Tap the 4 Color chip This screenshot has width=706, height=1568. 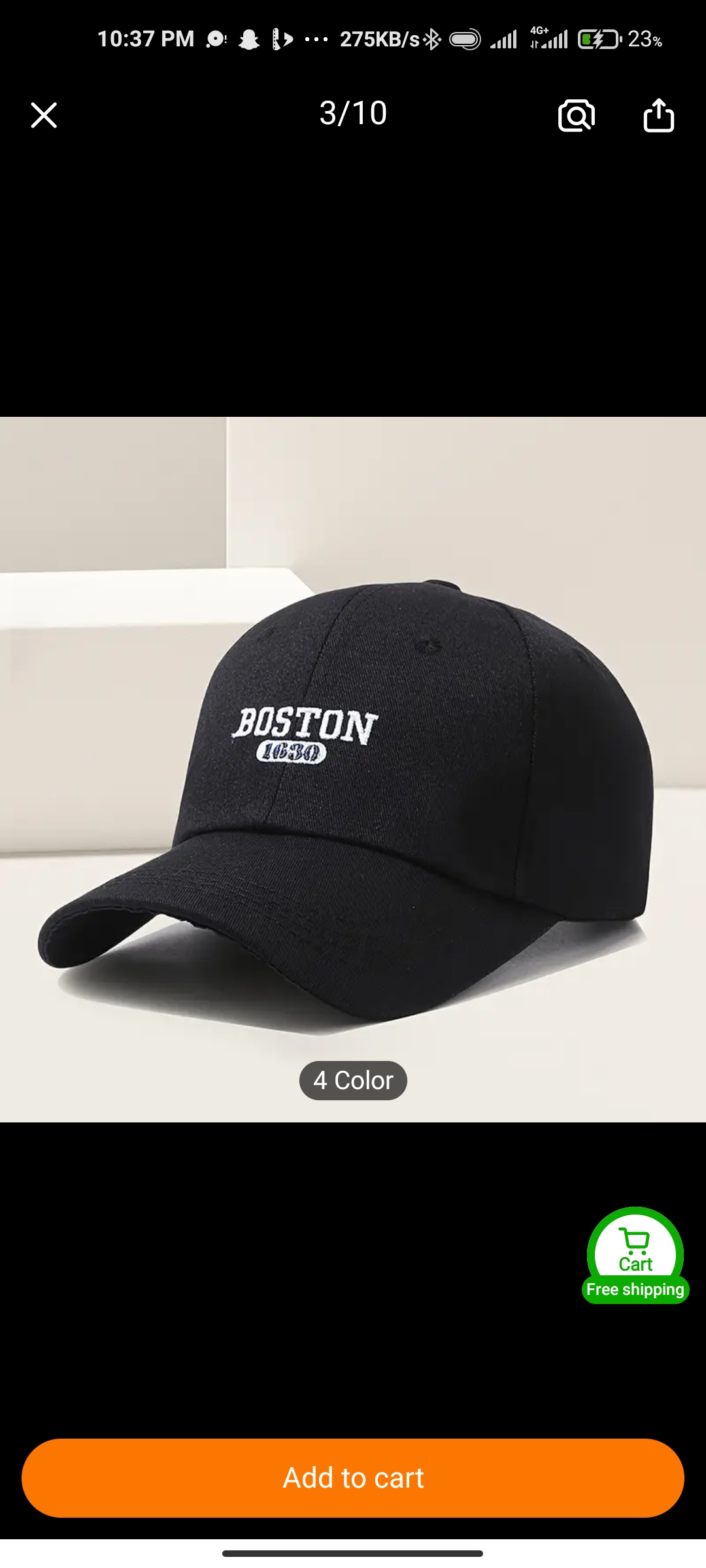(x=353, y=1081)
